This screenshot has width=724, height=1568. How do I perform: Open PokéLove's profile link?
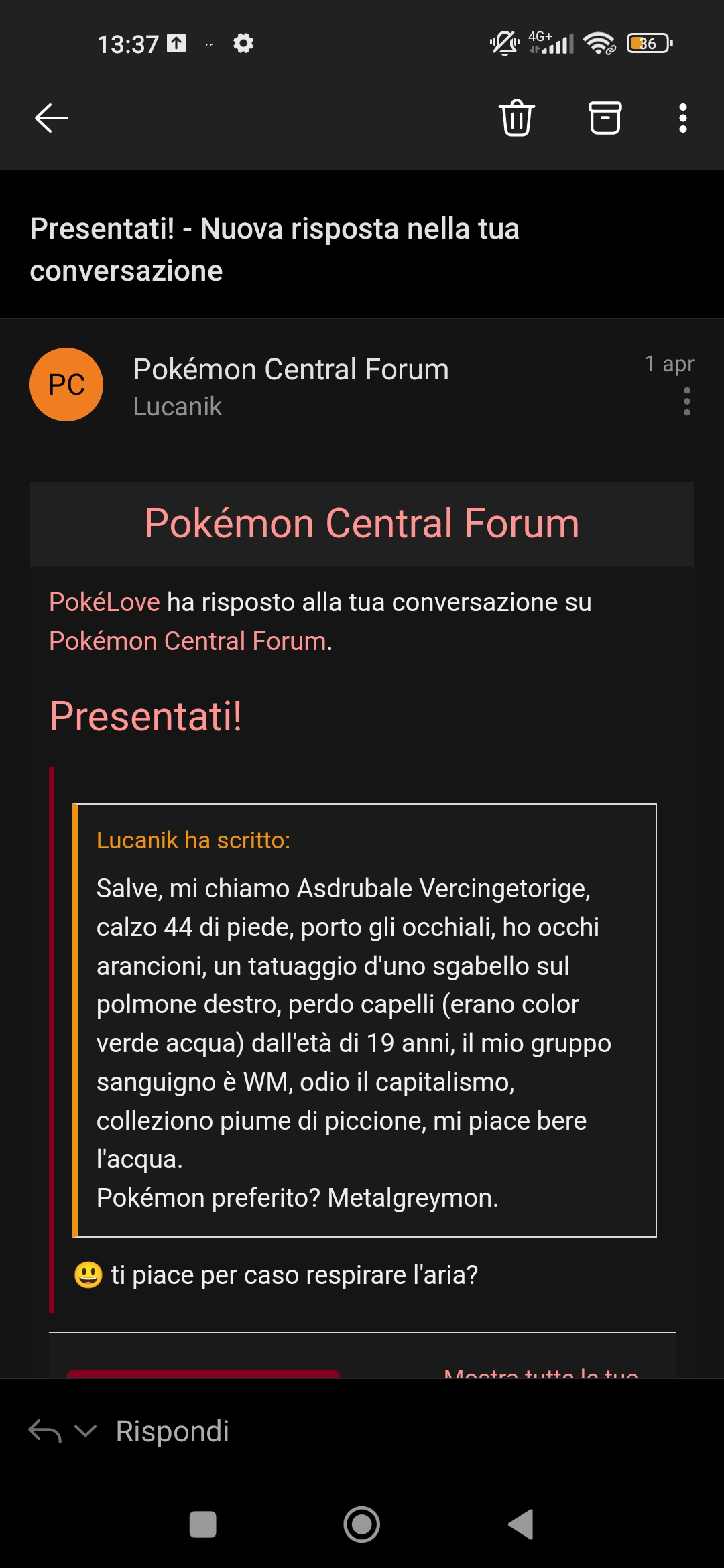click(105, 602)
